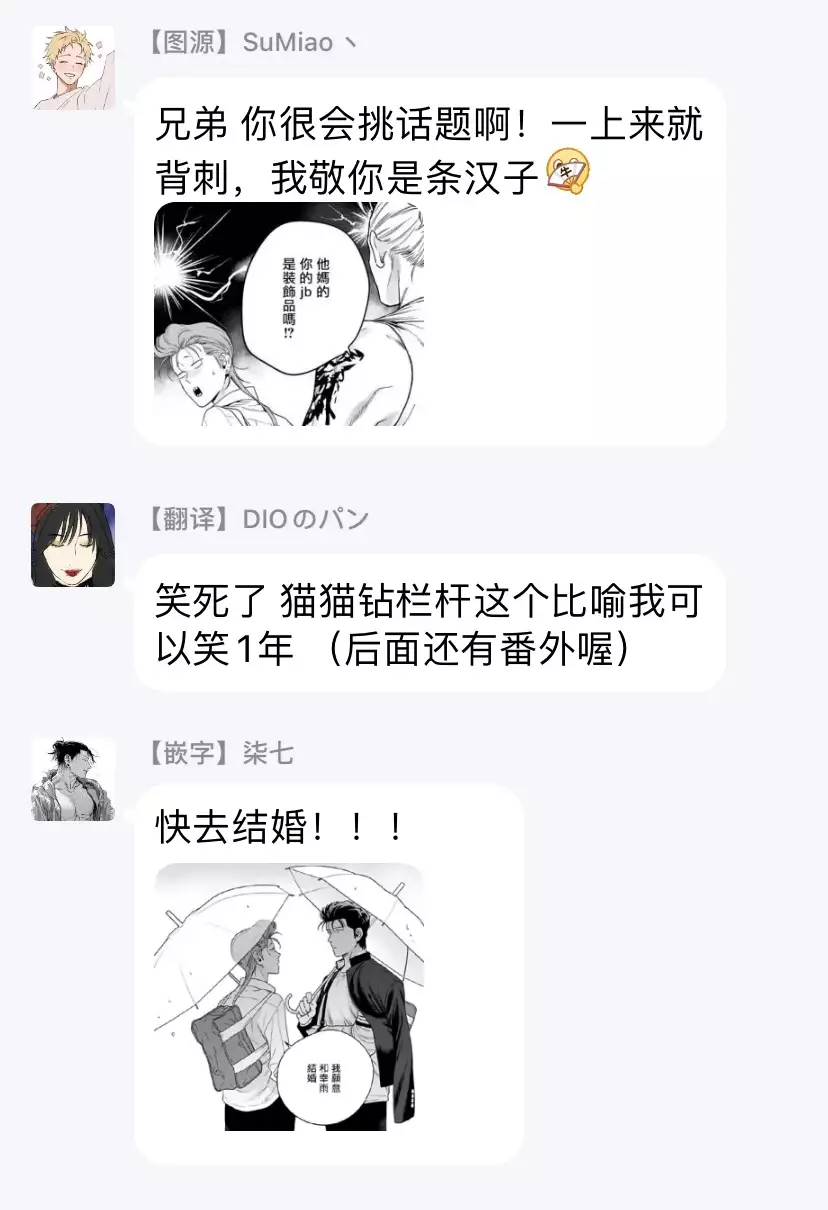Open 柒七's profile avatar
The width and height of the screenshot is (828, 1210).
click(73, 779)
